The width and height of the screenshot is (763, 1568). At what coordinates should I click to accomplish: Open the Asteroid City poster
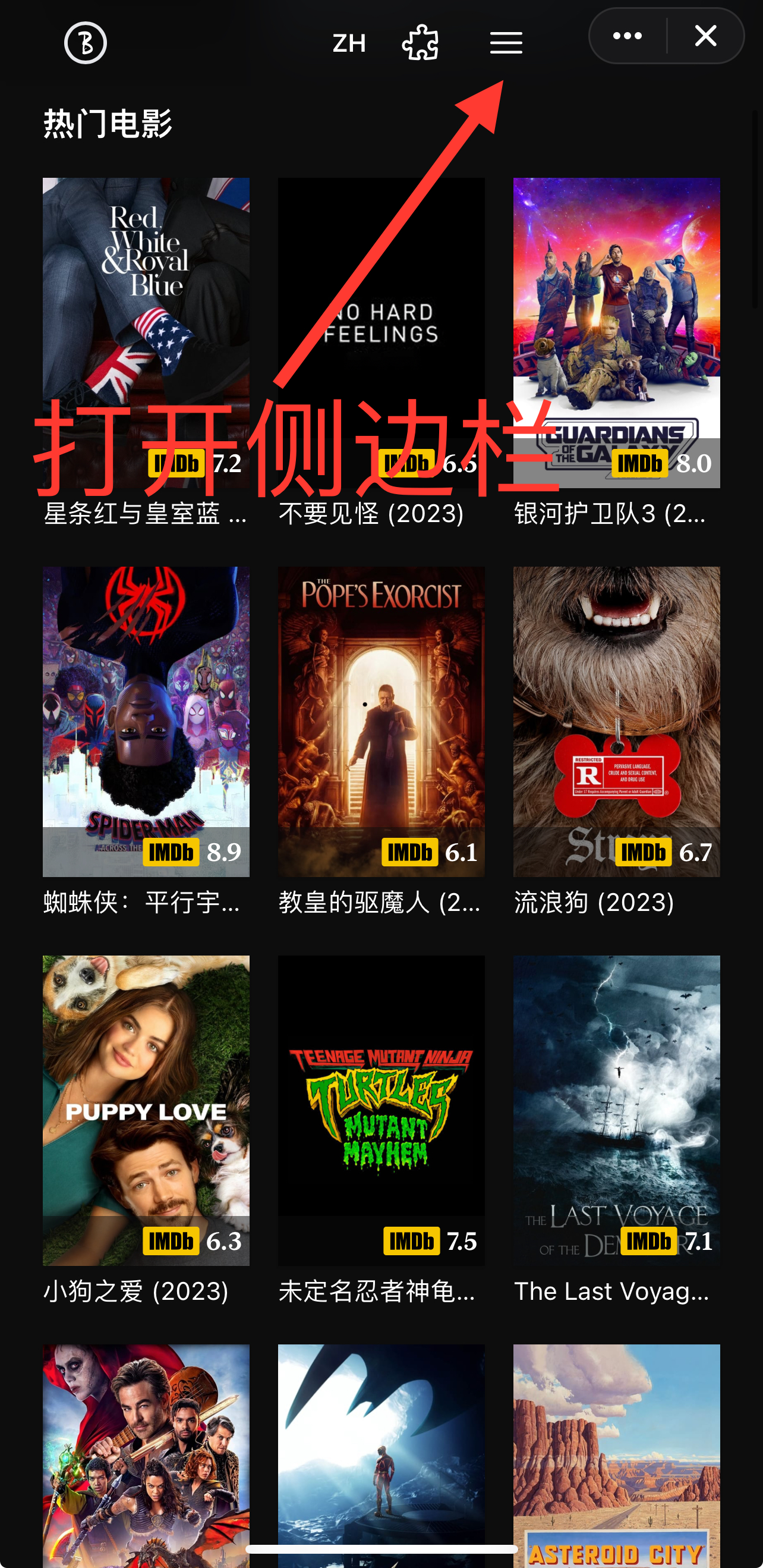point(616,1455)
